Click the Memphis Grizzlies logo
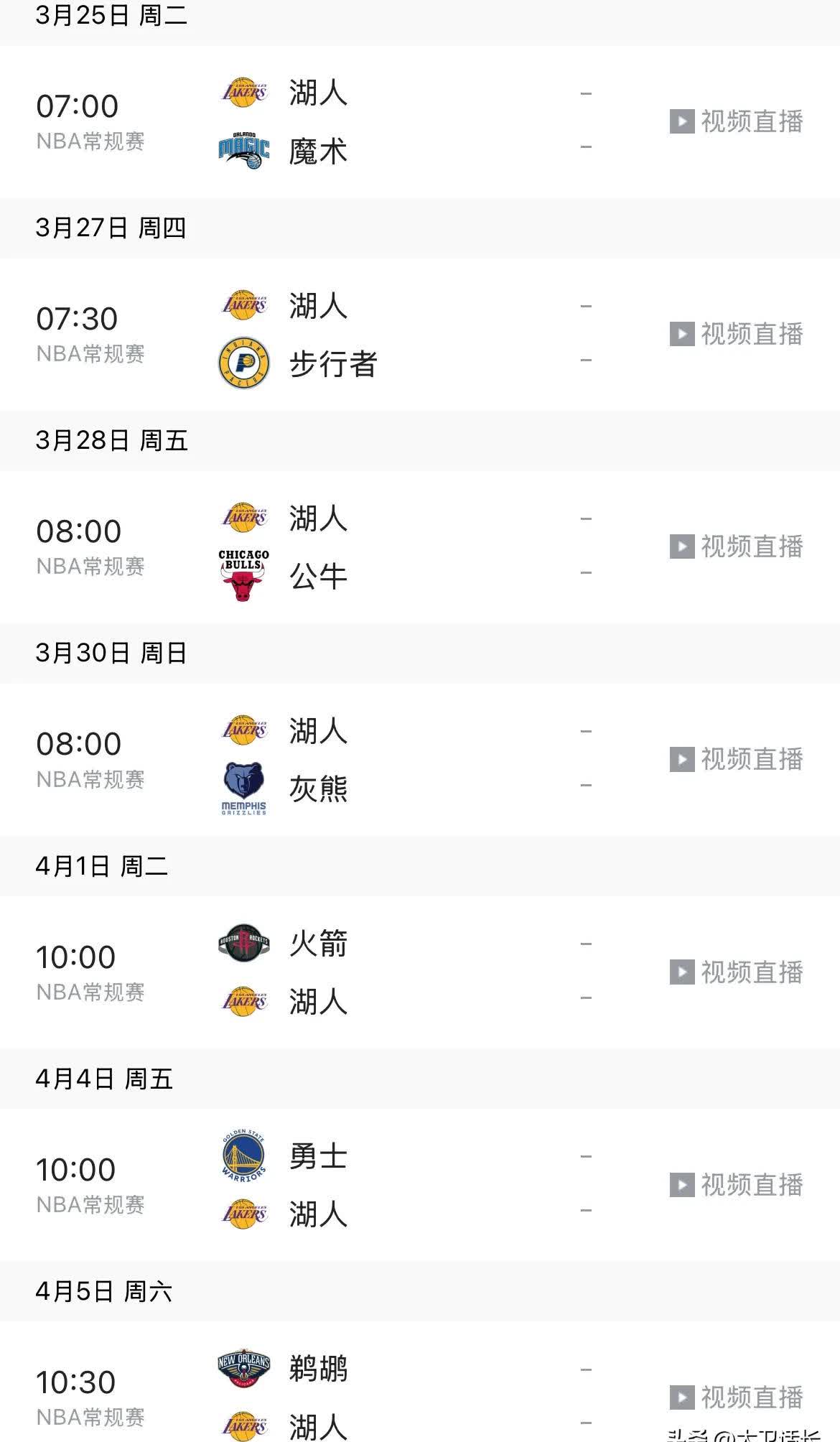840x1442 pixels. click(244, 787)
